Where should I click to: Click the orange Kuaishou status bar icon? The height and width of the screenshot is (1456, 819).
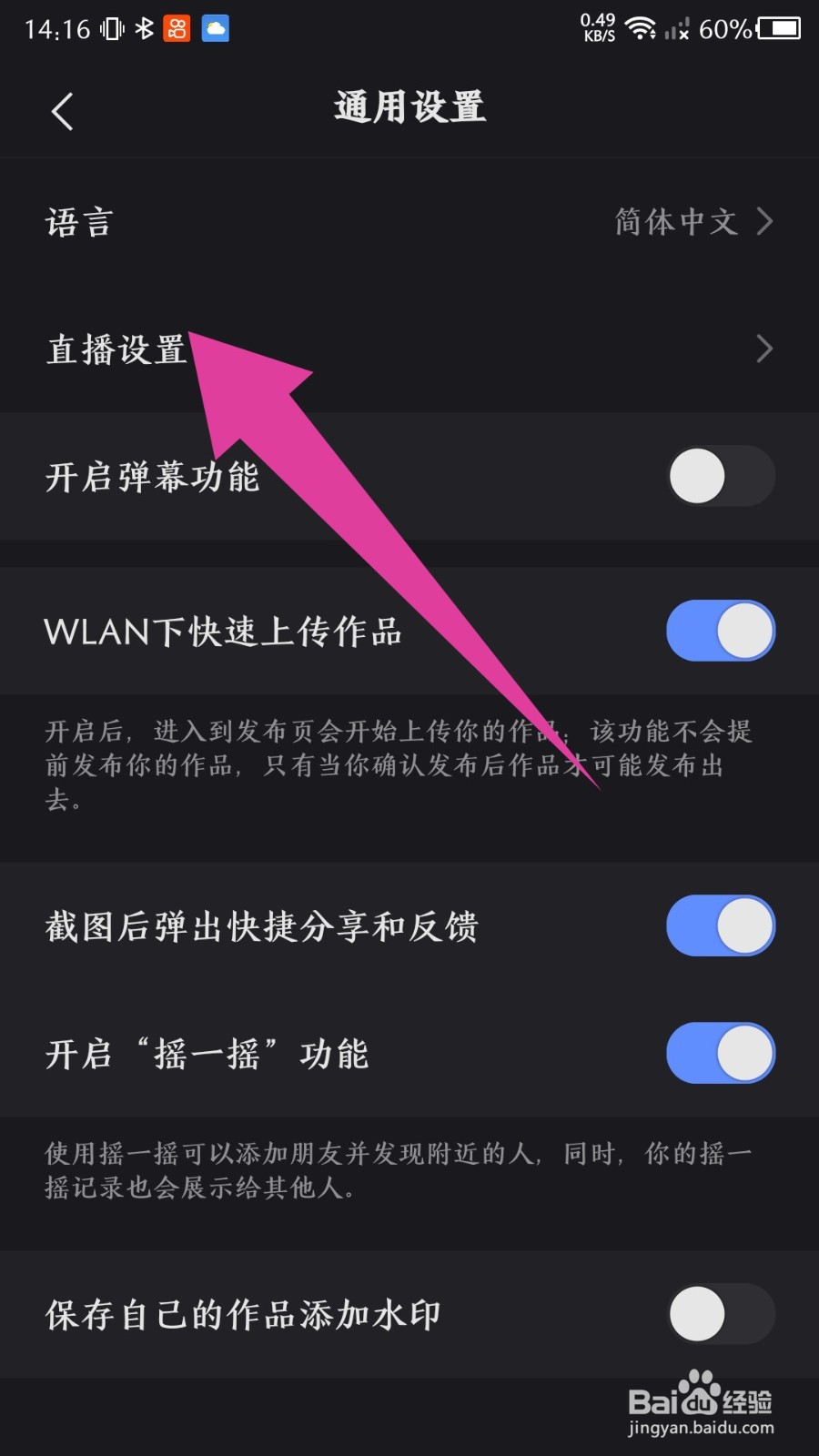(175, 28)
